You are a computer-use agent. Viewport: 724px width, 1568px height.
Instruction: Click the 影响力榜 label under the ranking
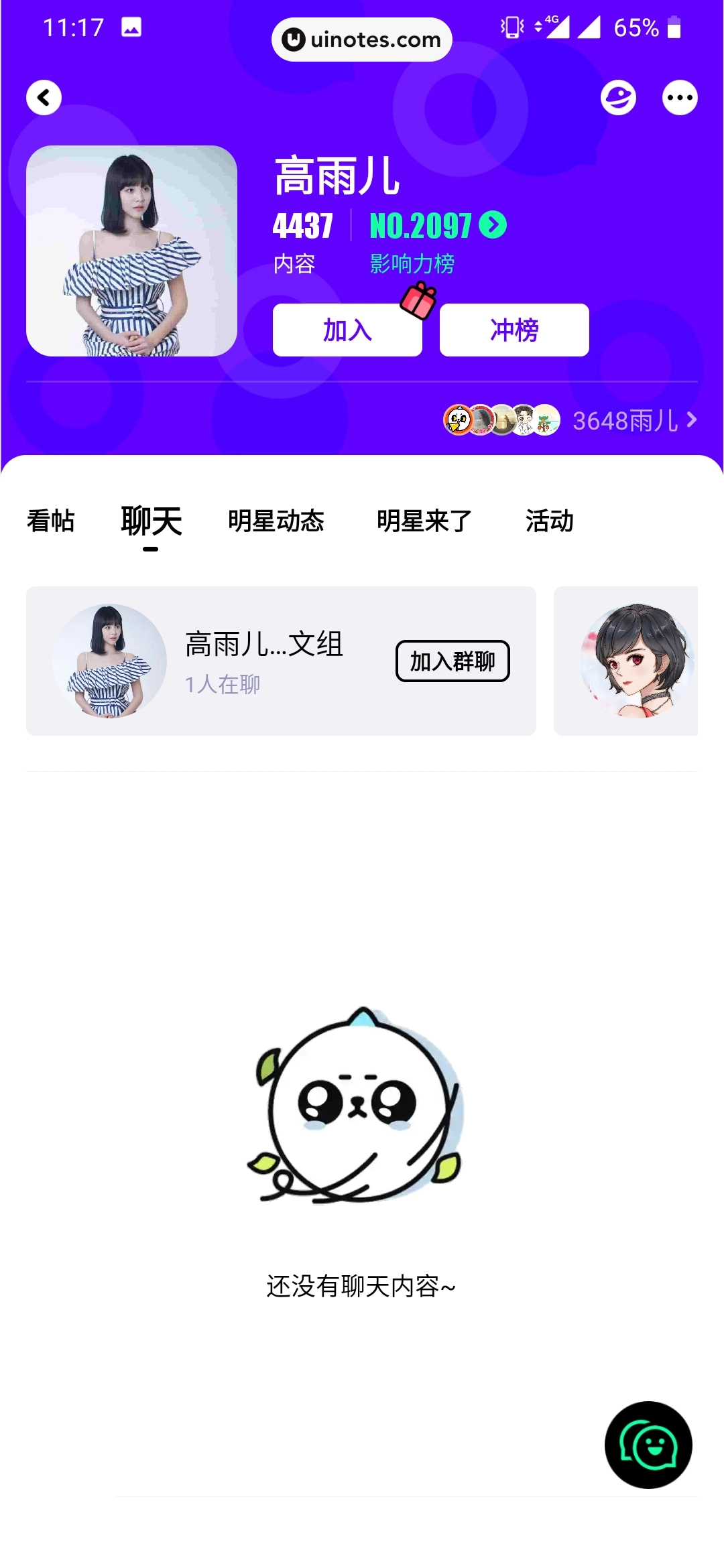pyautogui.click(x=411, y=265)
